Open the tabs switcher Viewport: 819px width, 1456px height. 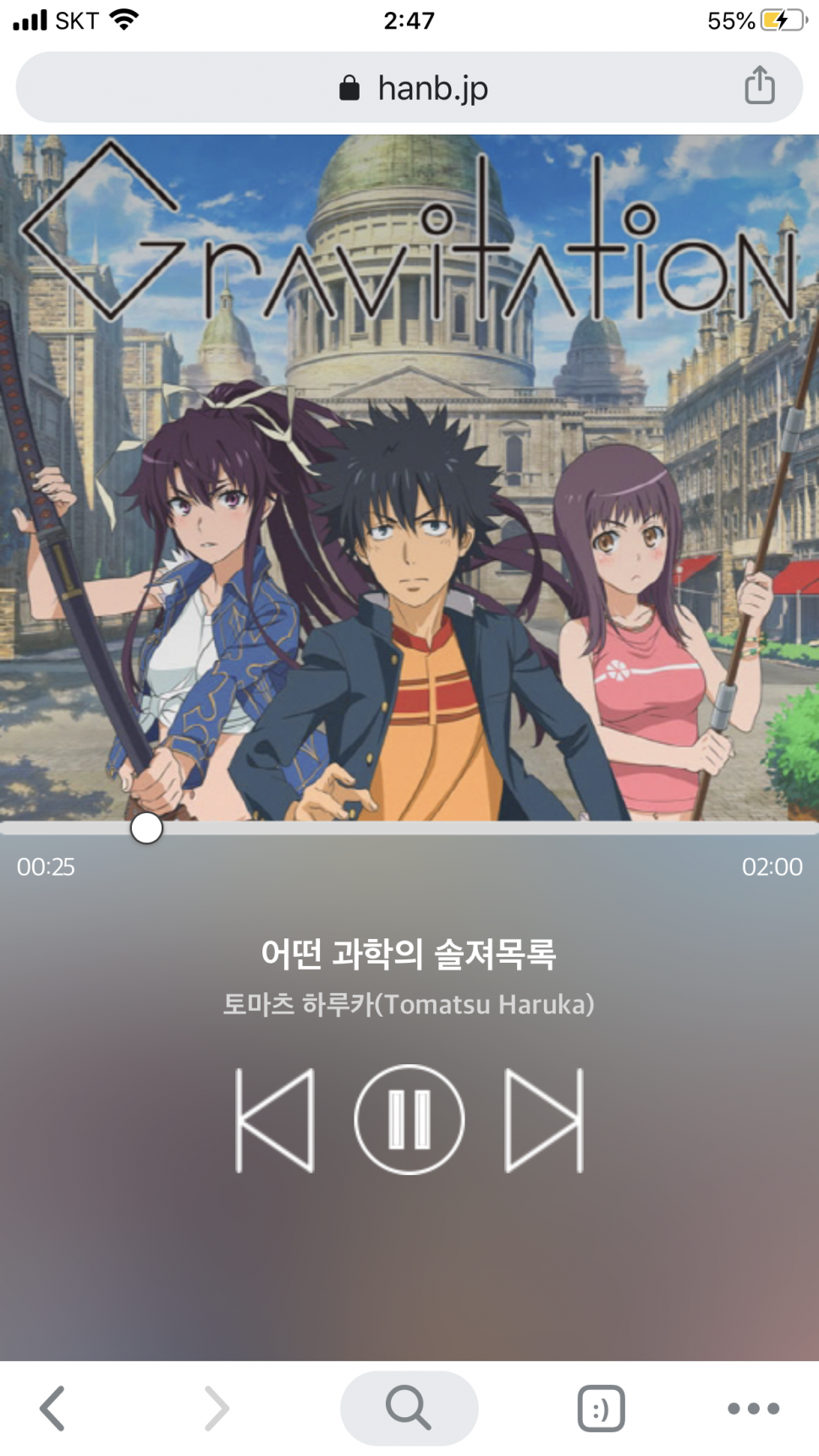pyautogui.click(x=601, y=1408)
